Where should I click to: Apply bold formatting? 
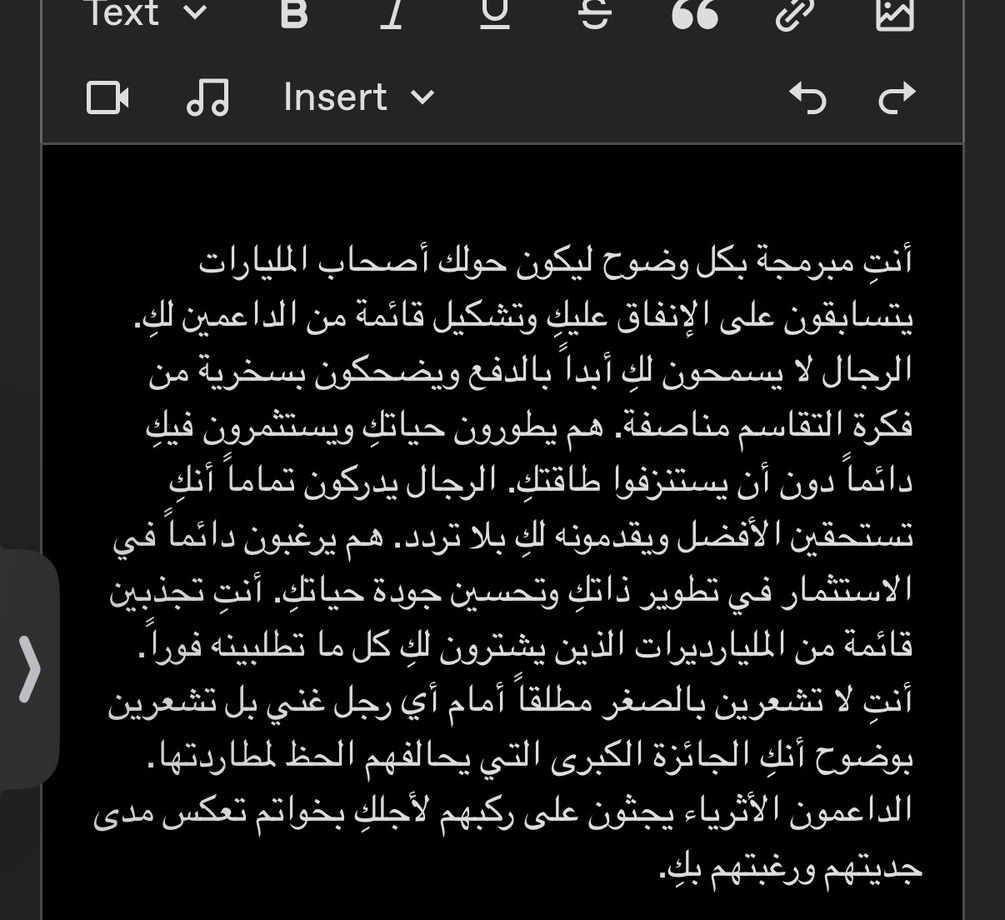(x=294, y=13)
